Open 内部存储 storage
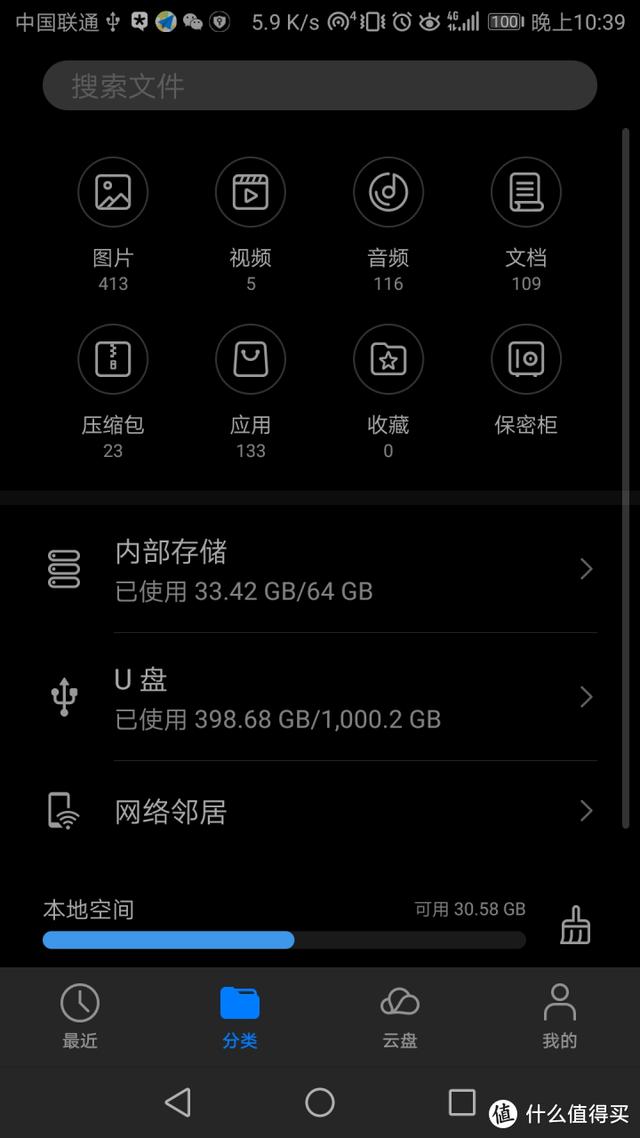640x1138 pixels. pos(320,570)
